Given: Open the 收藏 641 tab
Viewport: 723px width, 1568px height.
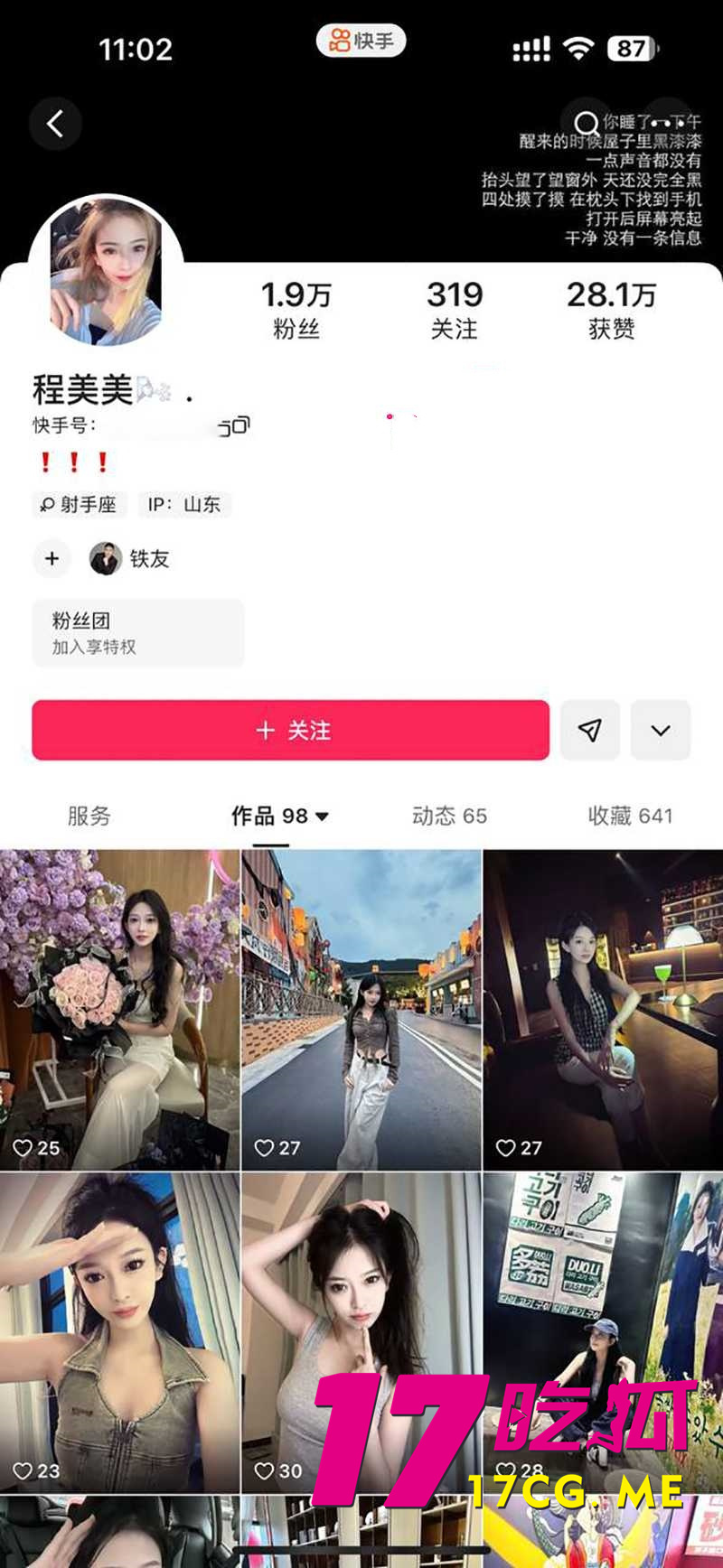Looking at the screenshot, I should coord(630,816).
